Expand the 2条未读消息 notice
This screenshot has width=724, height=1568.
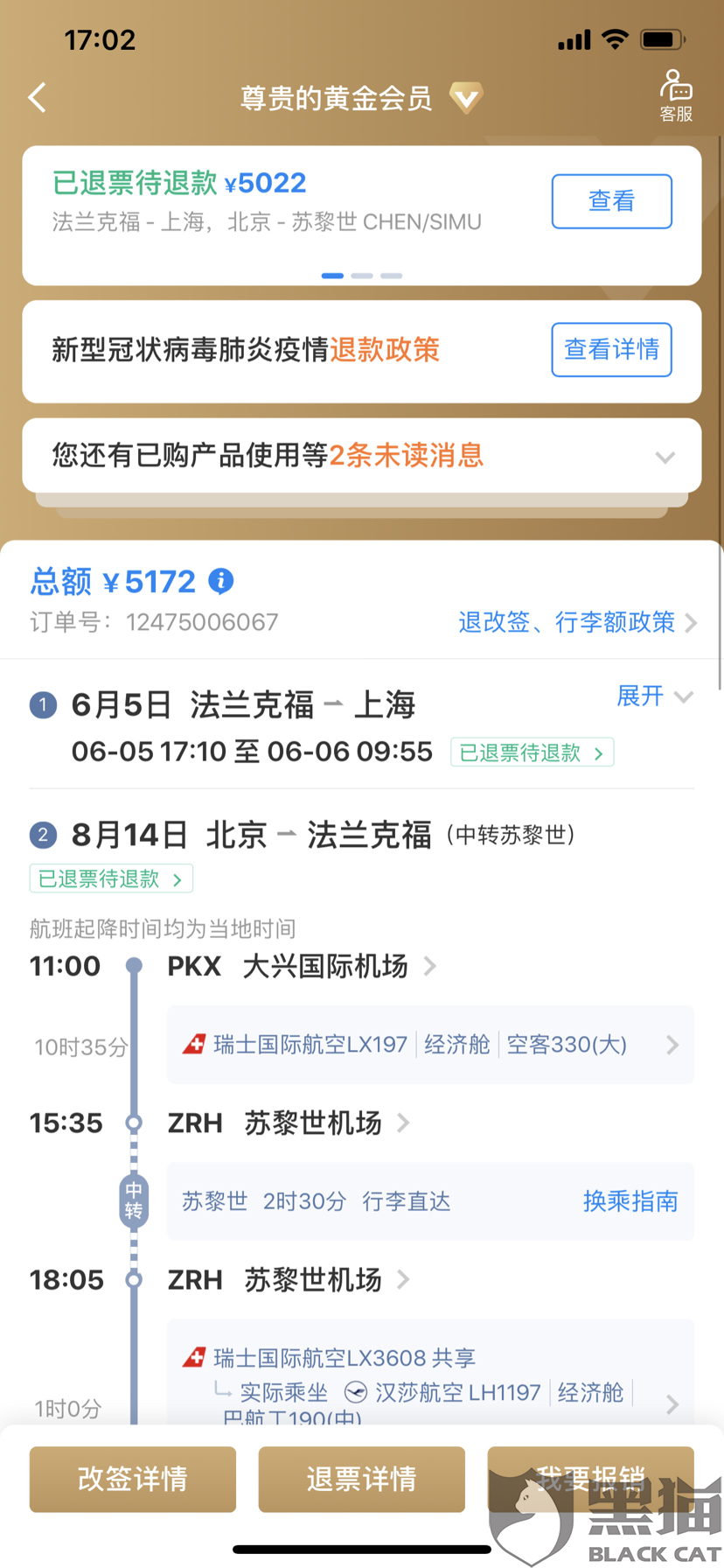[x=362, y=456]
